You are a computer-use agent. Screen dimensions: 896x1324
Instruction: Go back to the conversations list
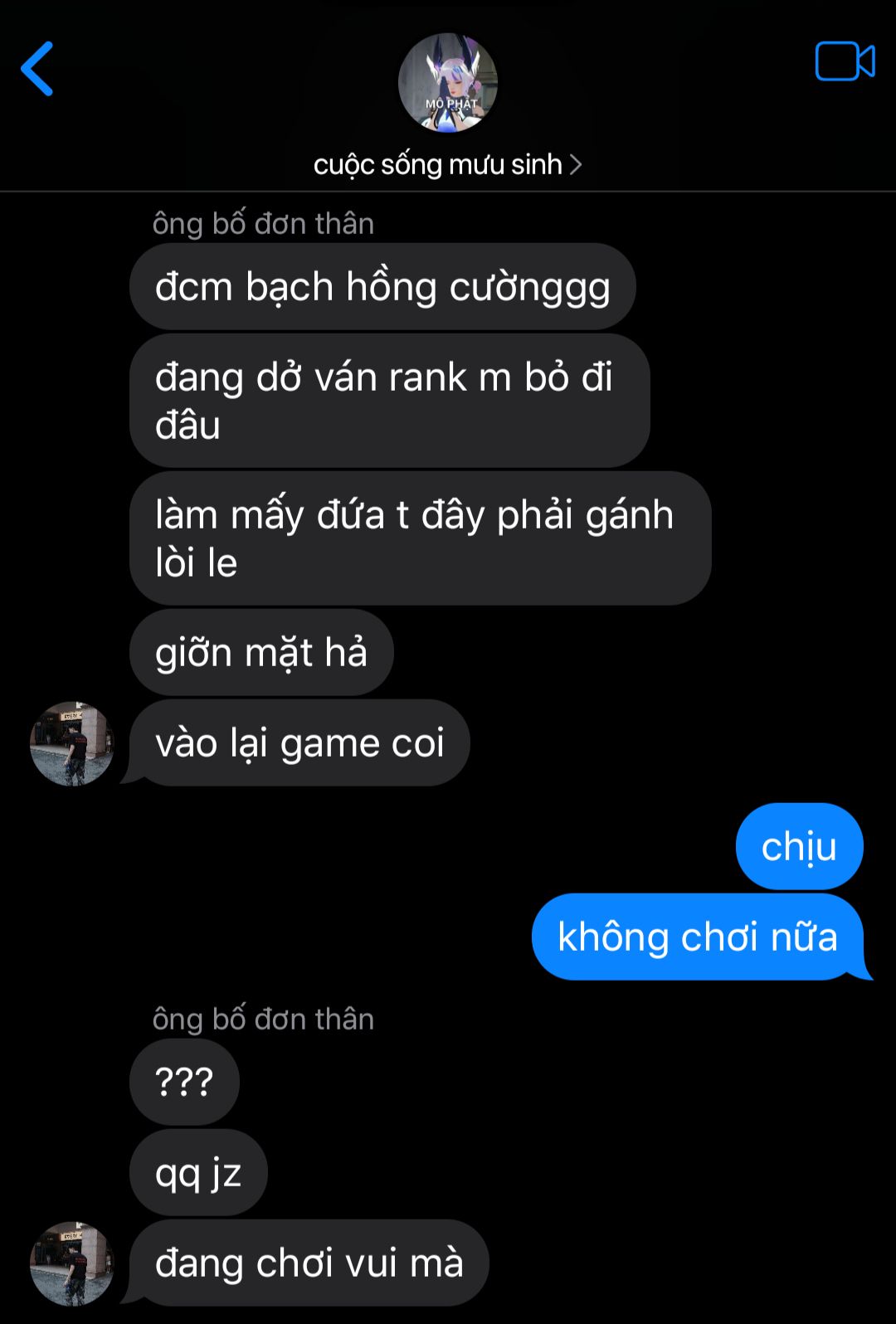pos(37,69)
